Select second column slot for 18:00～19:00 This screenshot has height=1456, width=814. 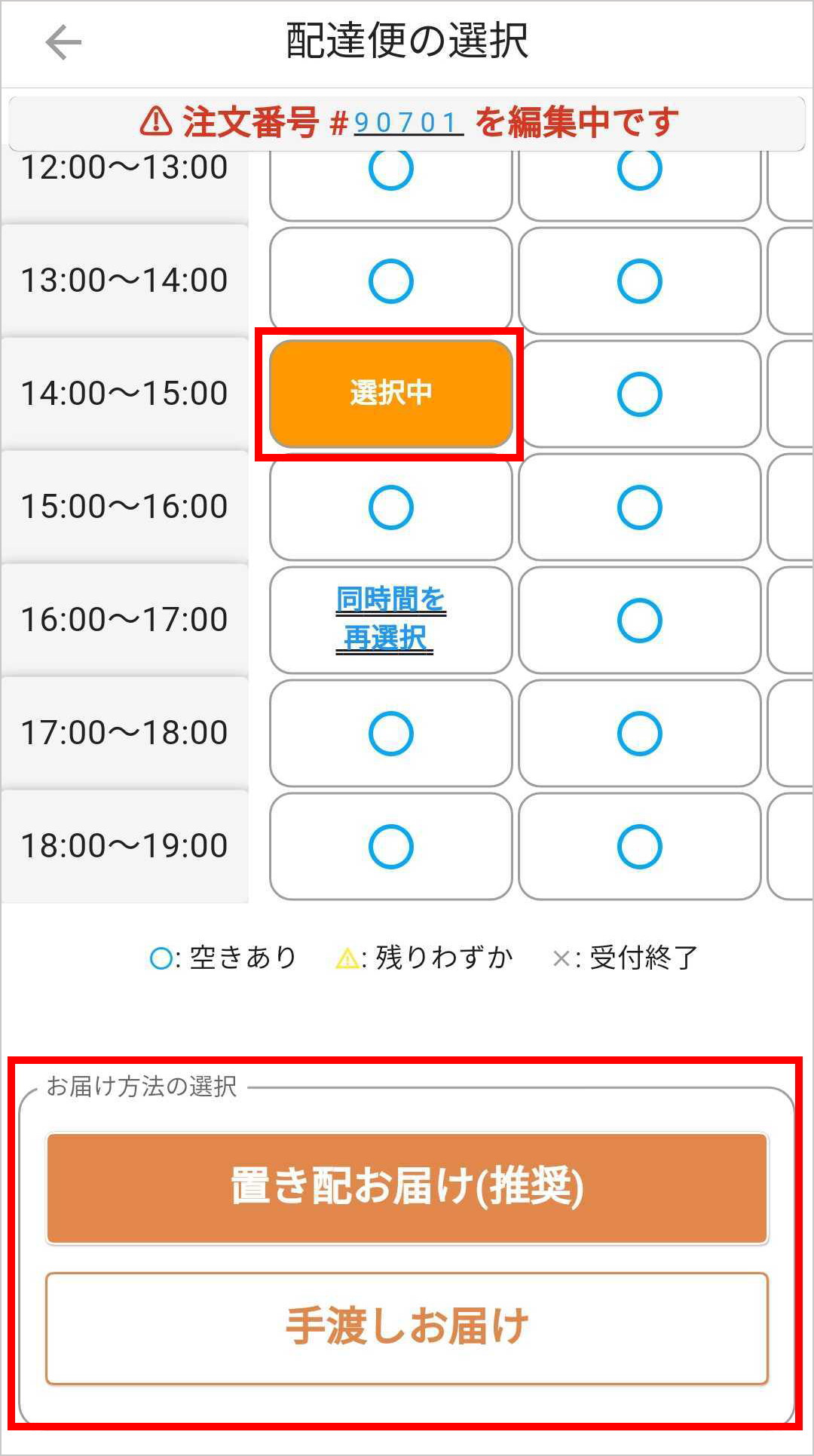point(639,846)
